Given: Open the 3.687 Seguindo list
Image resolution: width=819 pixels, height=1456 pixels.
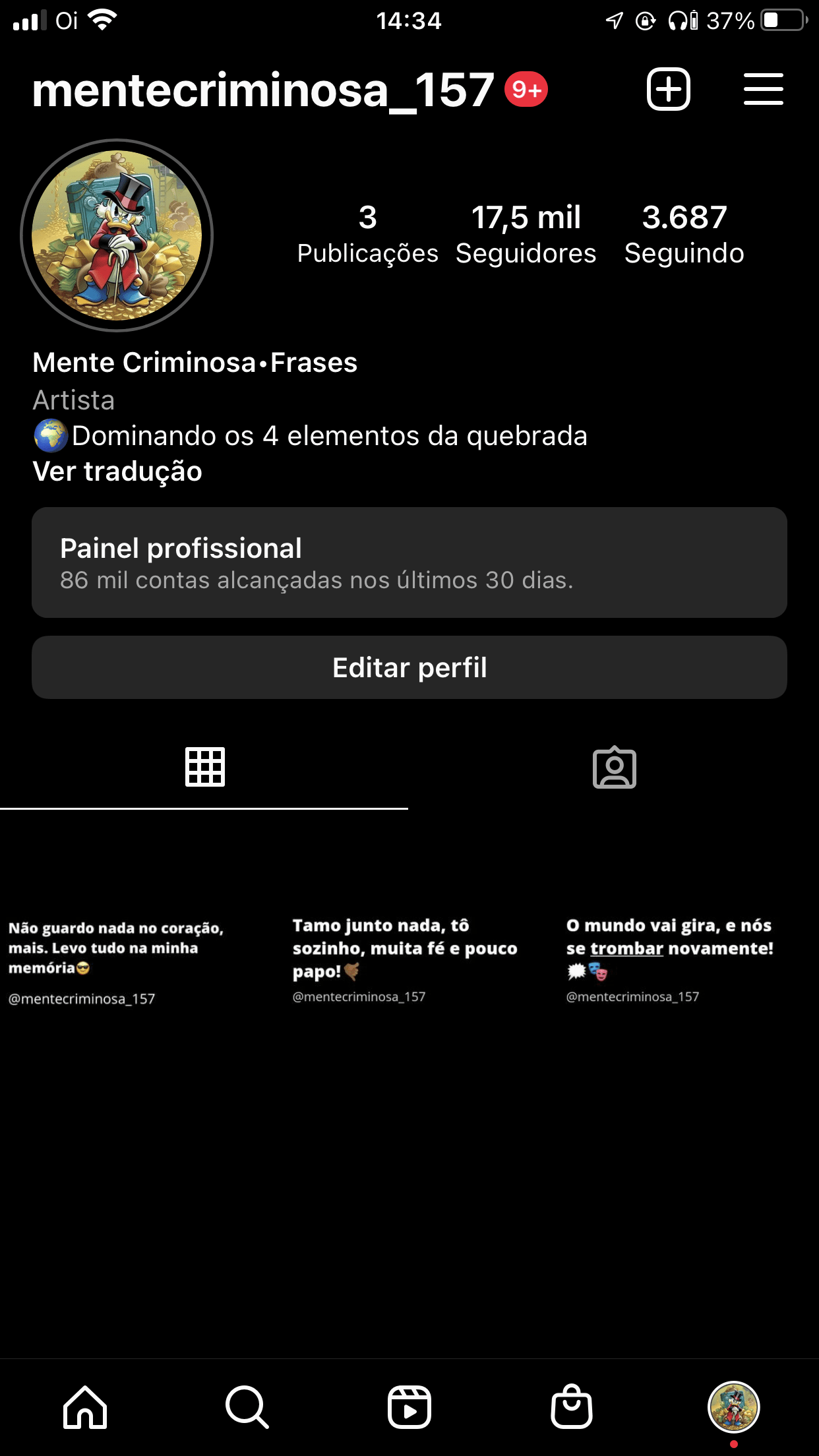Looking at the screenshot, I should pos(684,235).
